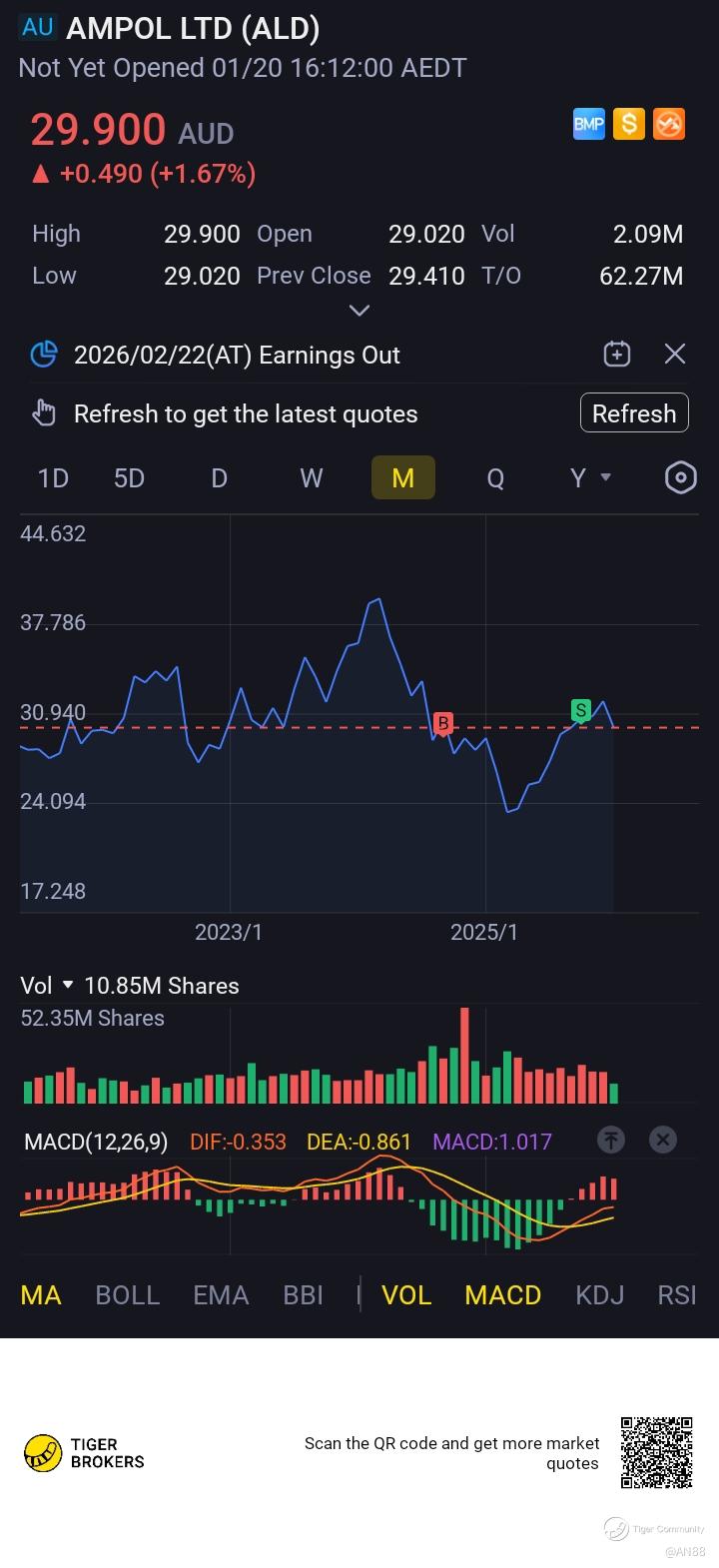Show the weekly W chart
The image size is (719, 1568).
pyautogui.click(x=312, y=478)
